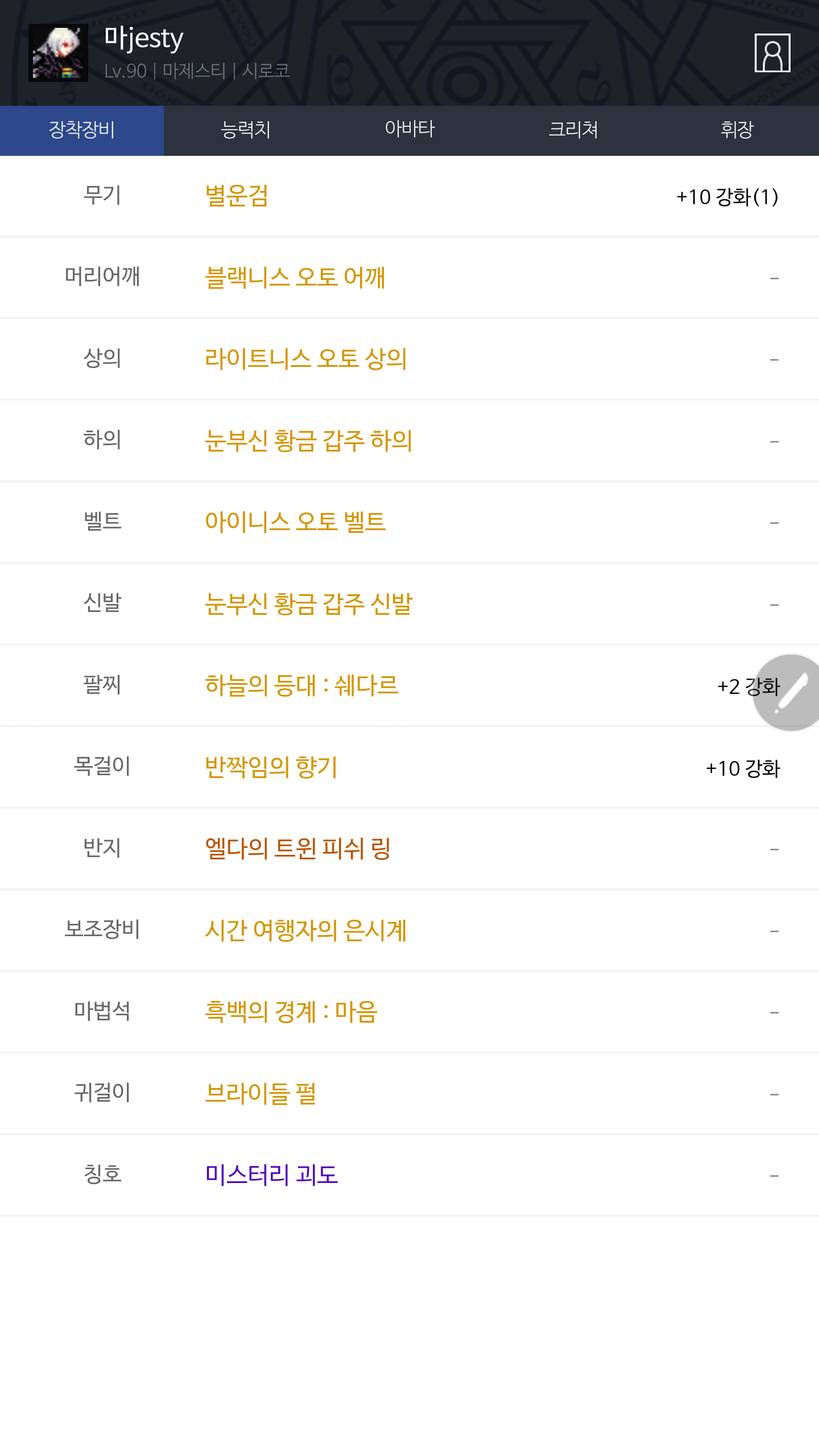This screenshot has width=819, height=1456.
Task: View ring item 엘다의 트윈 피쉬 링
Action: pos(298,849)
